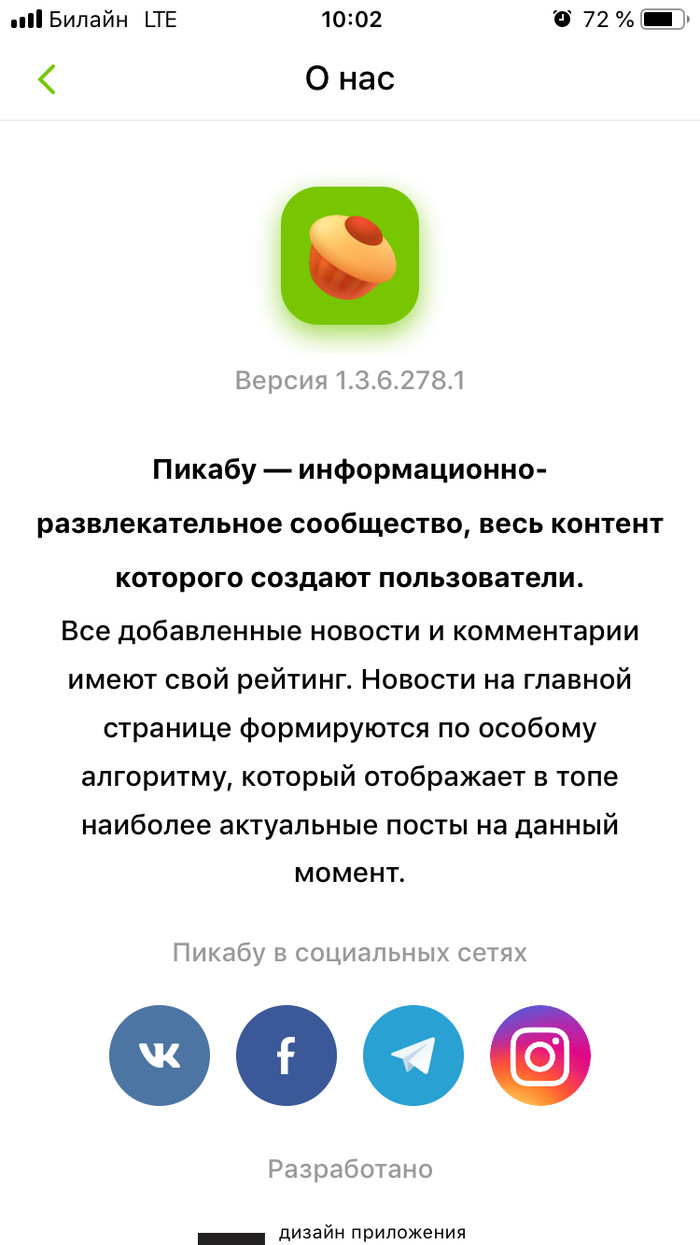700x1245 pixels.
Task: Open Pikabu's Instagram profile
Action: (540, 1055)
